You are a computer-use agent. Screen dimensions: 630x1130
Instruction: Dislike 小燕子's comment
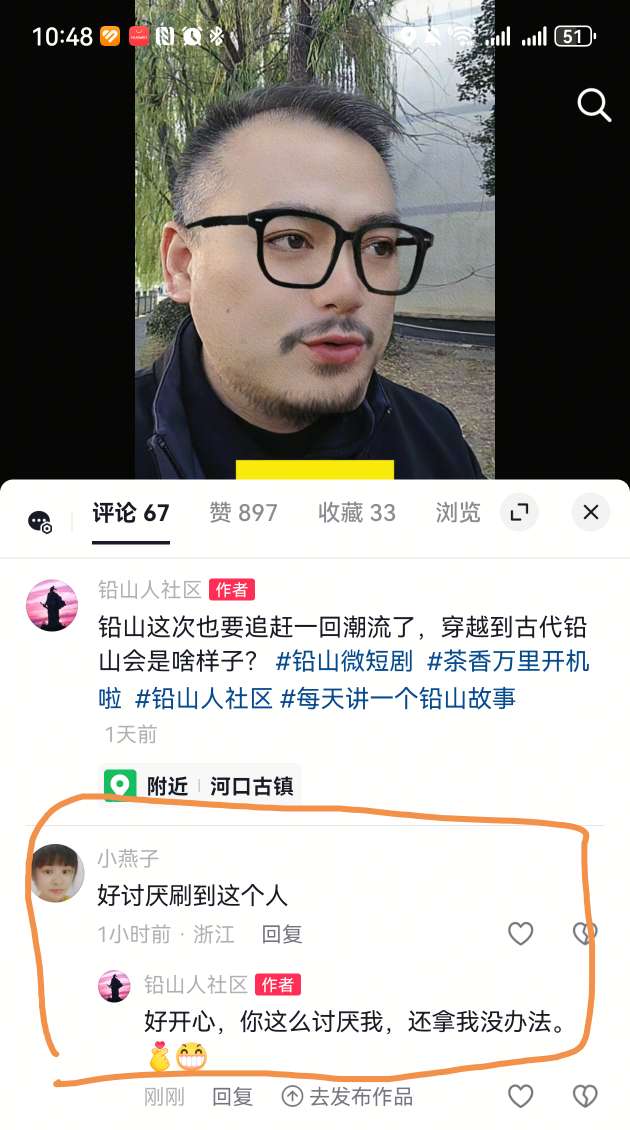tap(584, 934)
